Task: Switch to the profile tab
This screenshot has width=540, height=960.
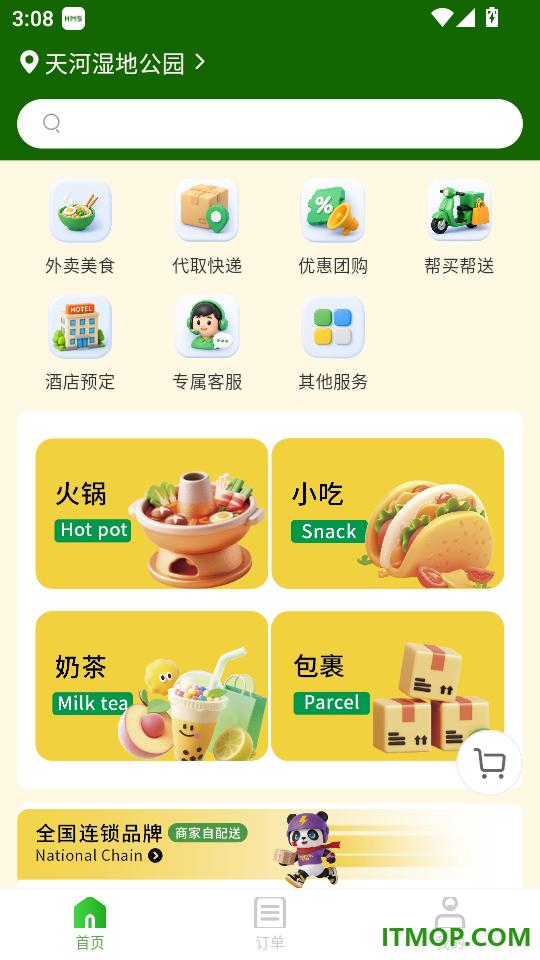Action: point(450,924)
